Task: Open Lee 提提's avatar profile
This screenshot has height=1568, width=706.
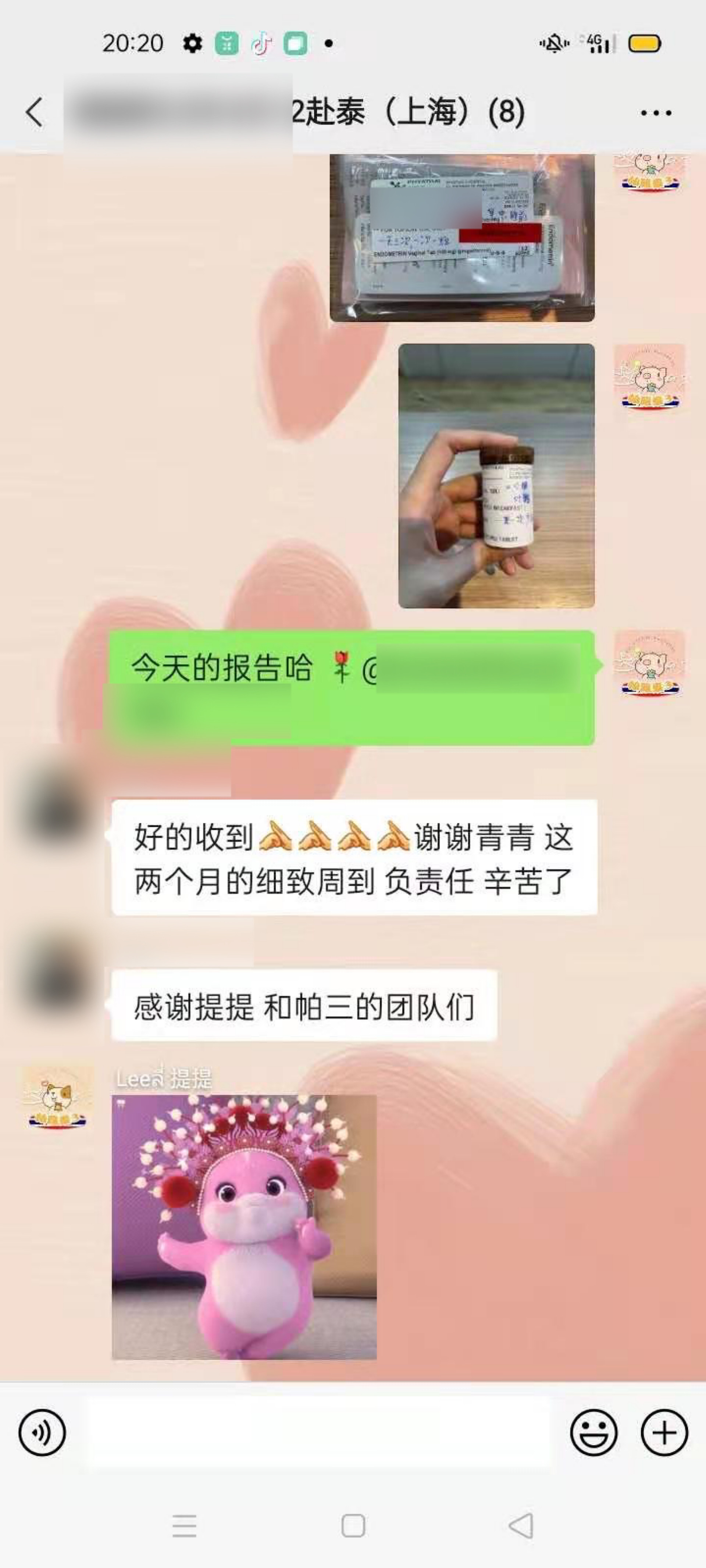Action: pyautogui.click(x=58, y=1096)
